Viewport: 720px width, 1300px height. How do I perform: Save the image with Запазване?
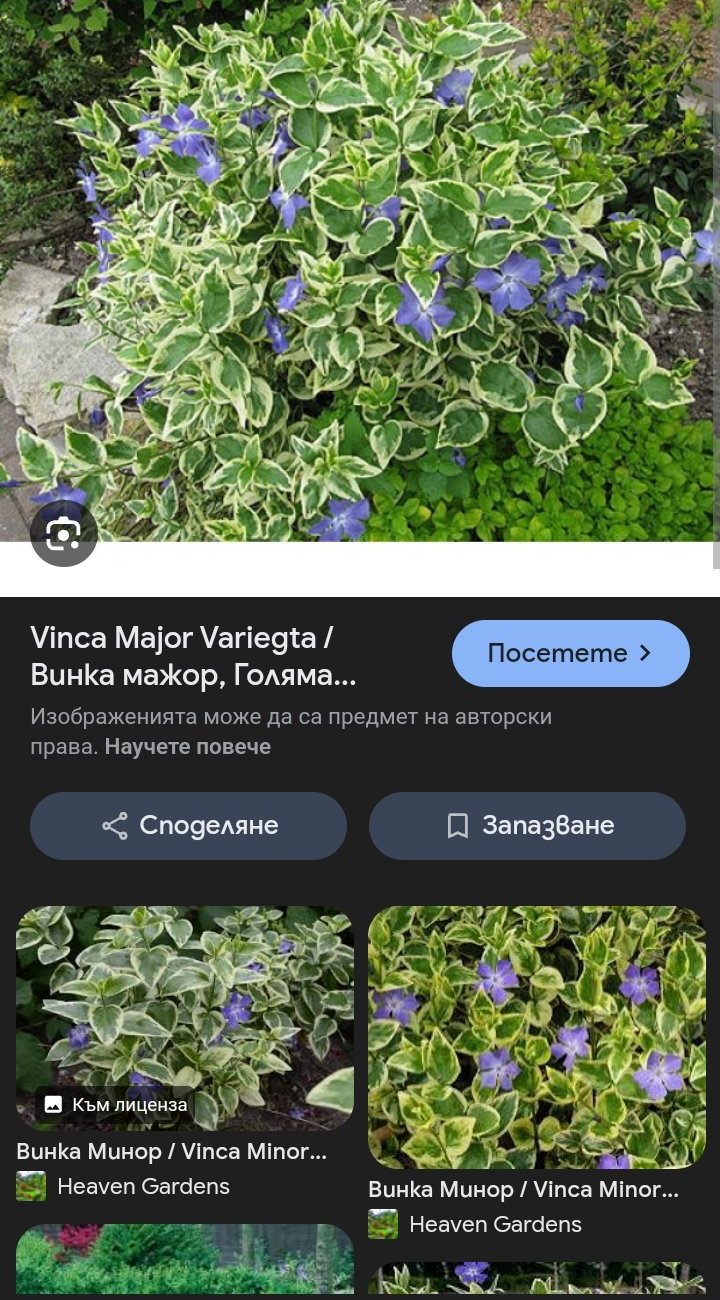pos(527,825)
